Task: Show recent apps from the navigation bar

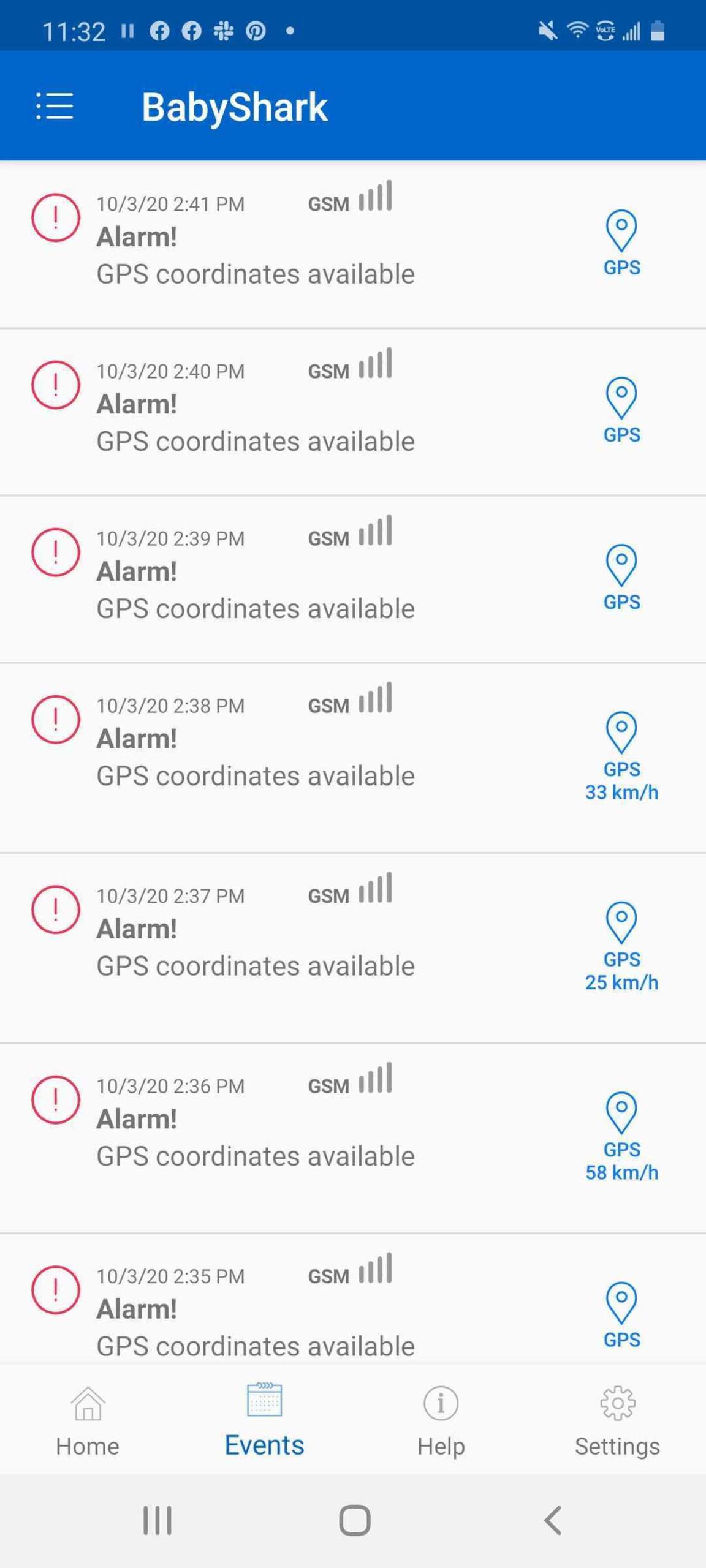Action: coord(157,1520)
